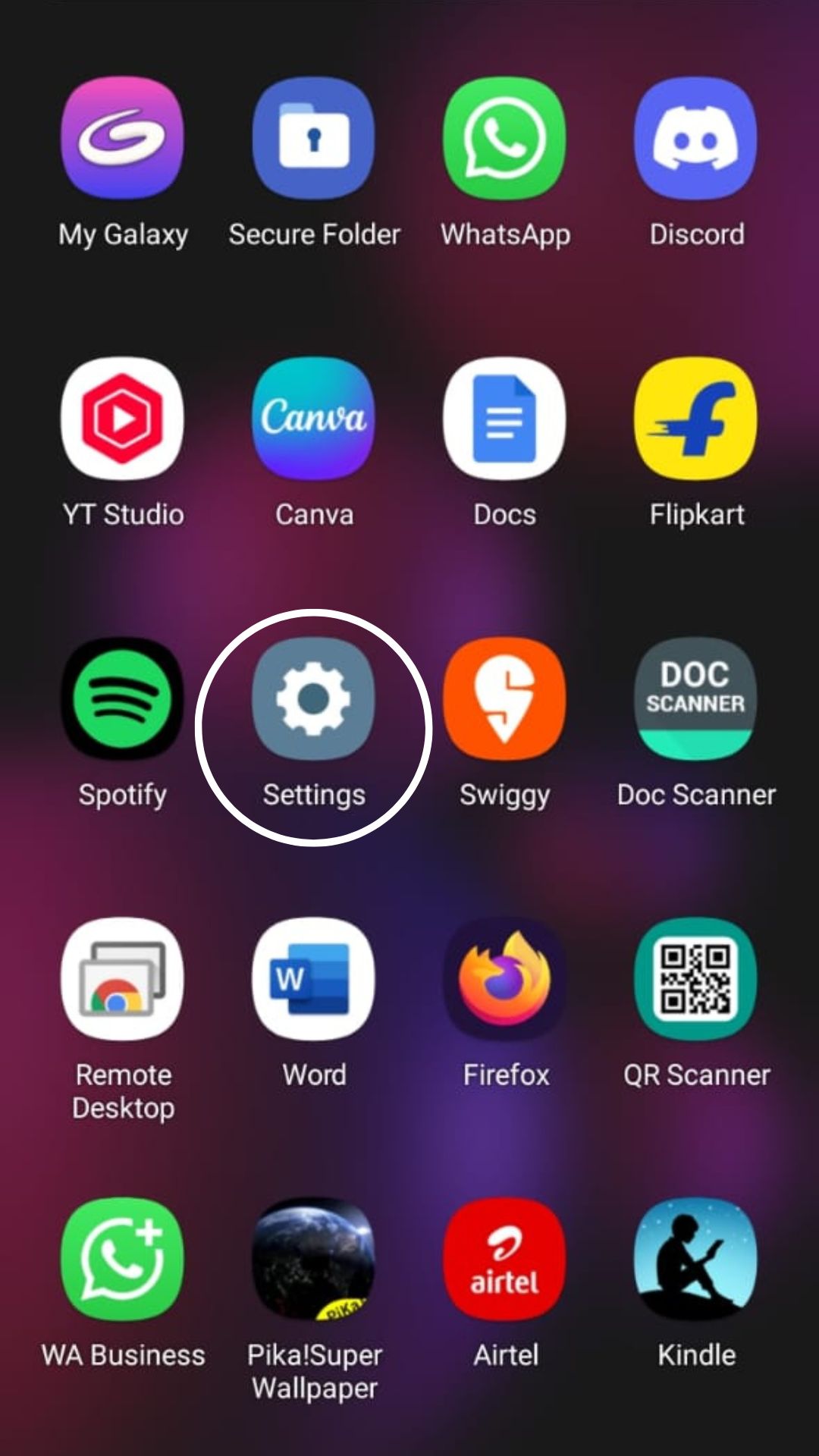
Task: Open Pika!Super Wallpaper
Action: pos(314,1259)
